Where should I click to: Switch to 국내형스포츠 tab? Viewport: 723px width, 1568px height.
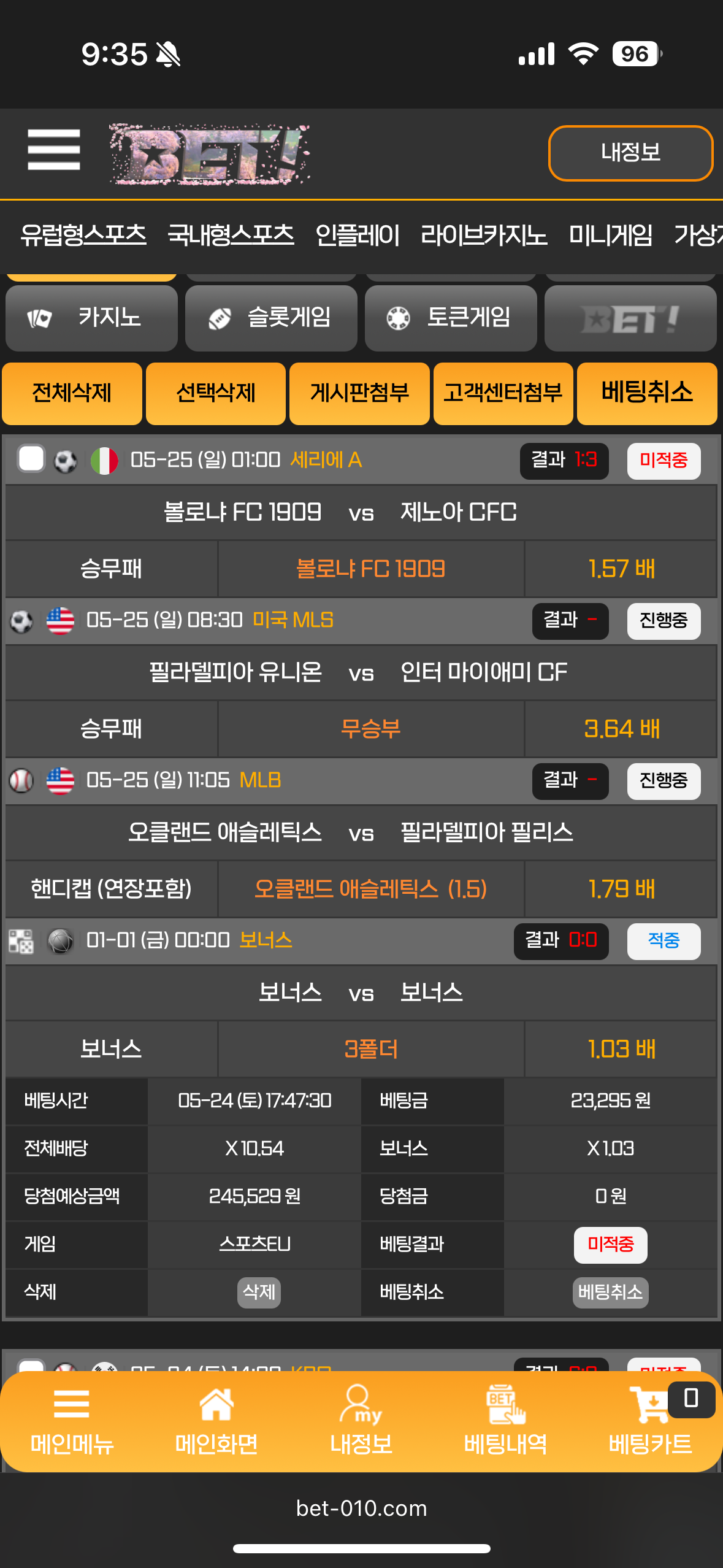tap(231, 235)
